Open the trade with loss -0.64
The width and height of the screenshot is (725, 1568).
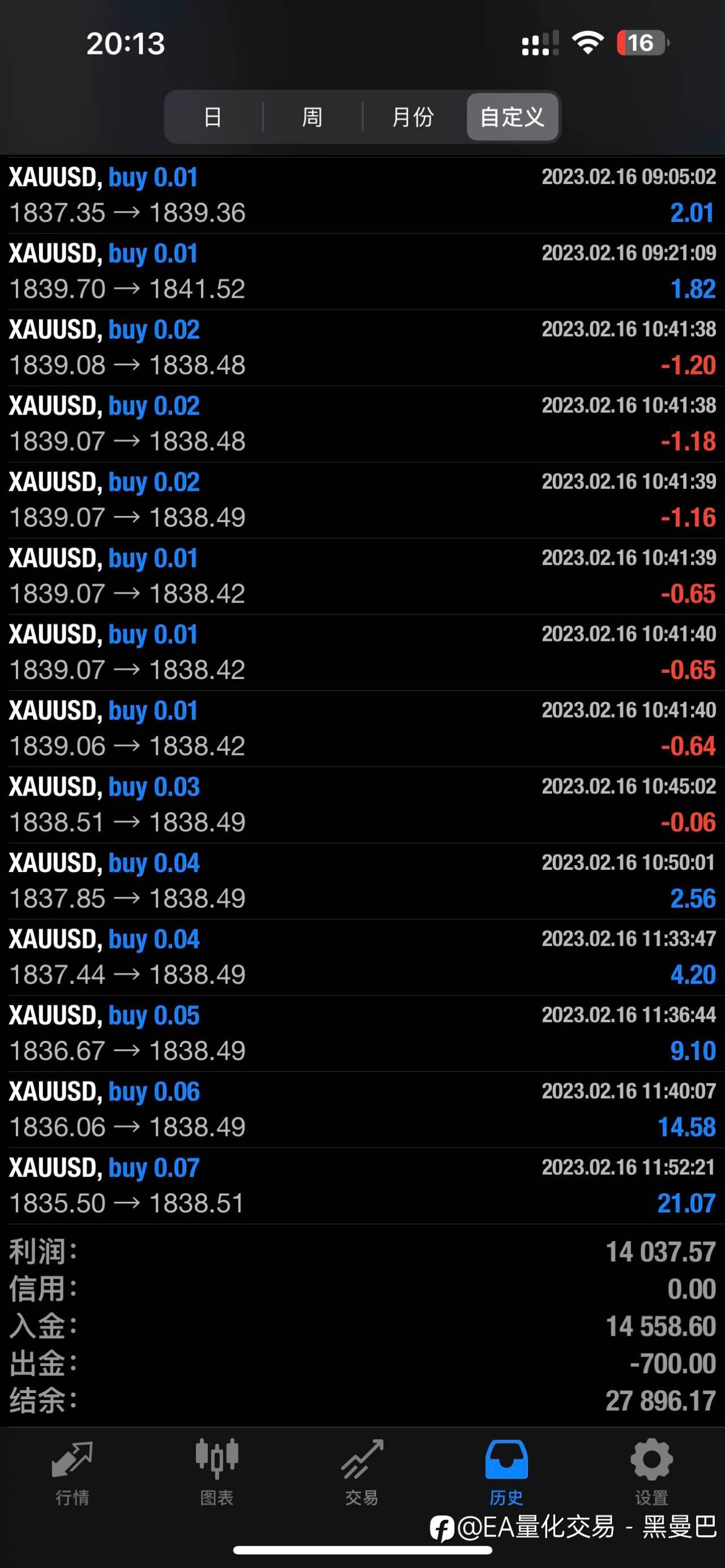pos(362,729)
